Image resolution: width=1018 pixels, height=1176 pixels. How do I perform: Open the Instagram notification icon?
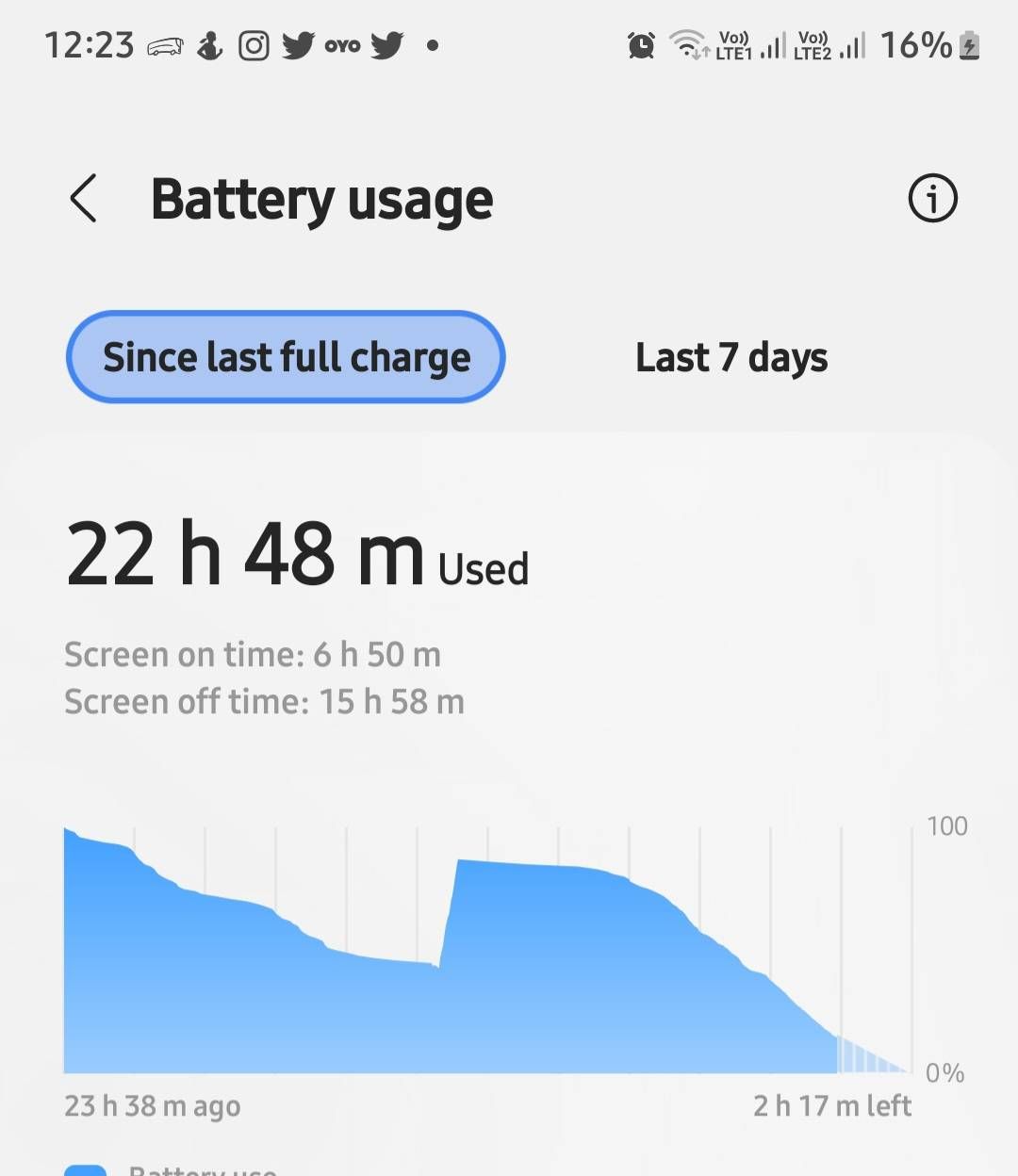click(253, 44)
